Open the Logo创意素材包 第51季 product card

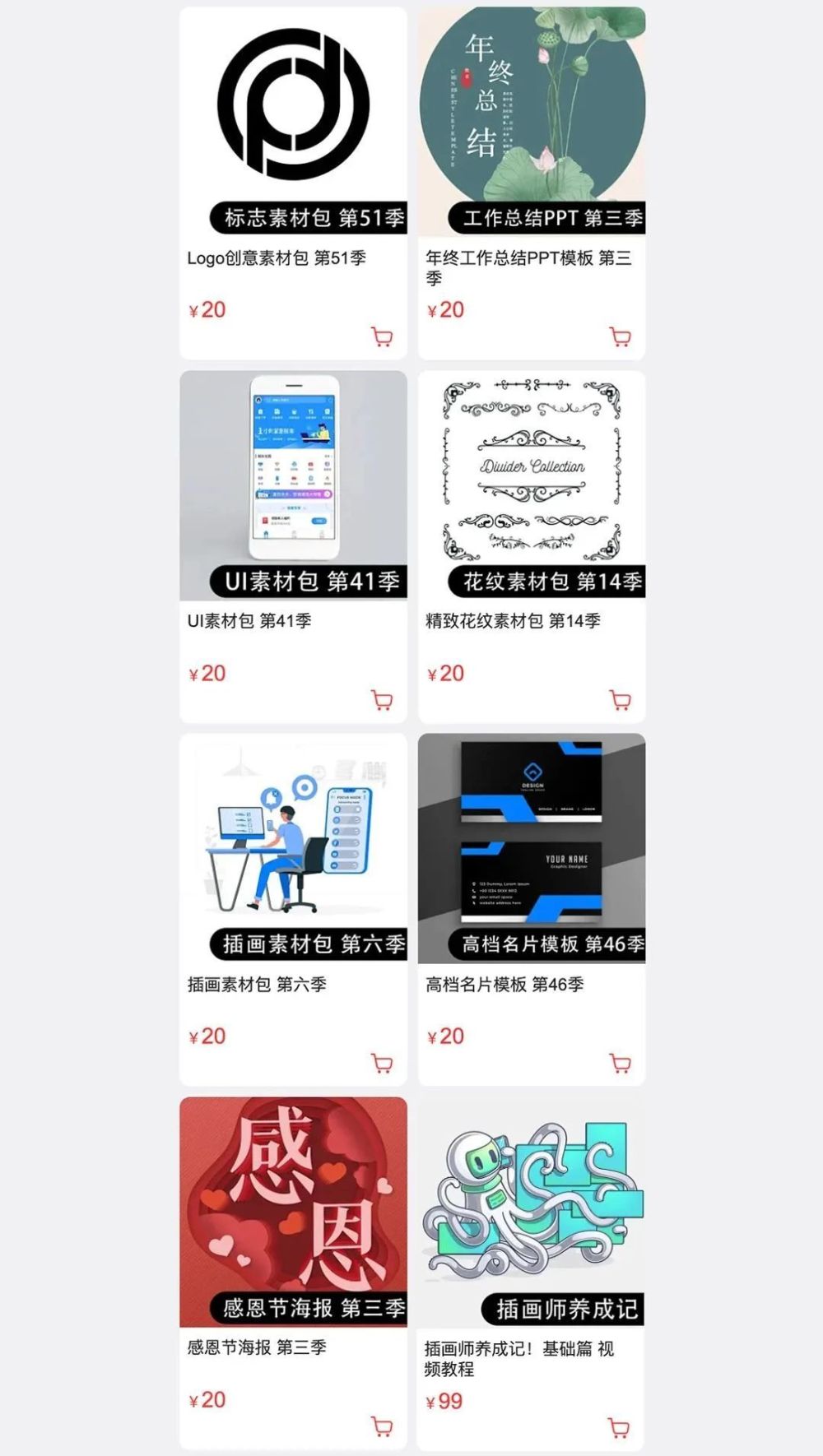[x=293, y=183]
